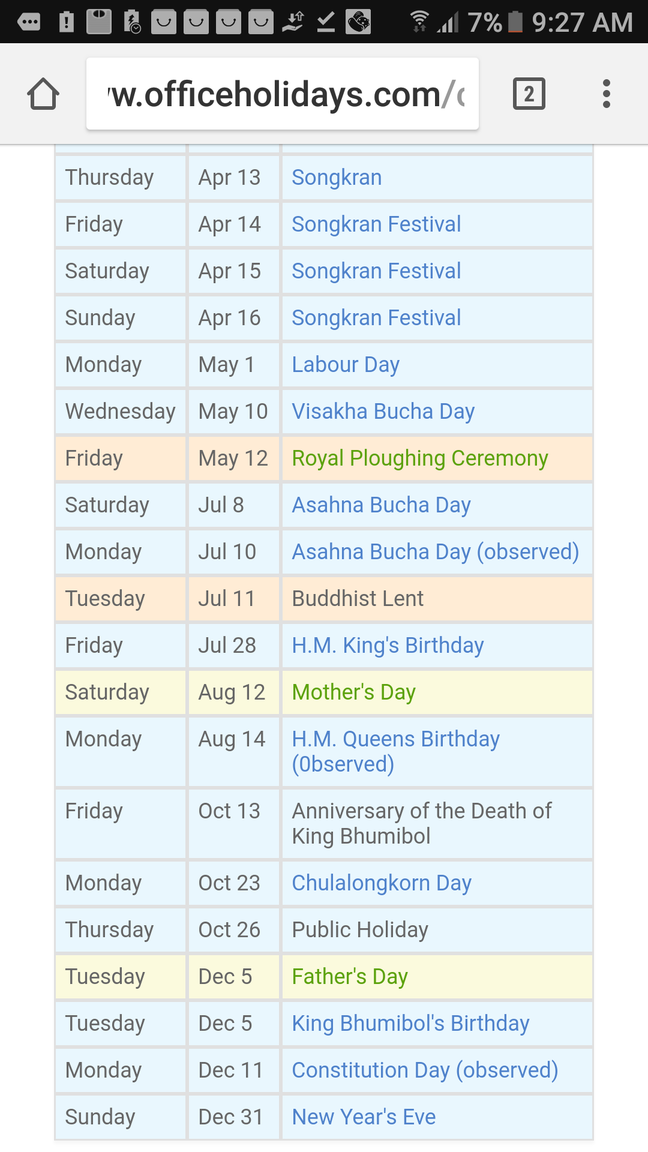Open the Chulalongkorn Day link
Image resolution: width=648 pixels, height=1152 pixels.
[x=381, y=883]
